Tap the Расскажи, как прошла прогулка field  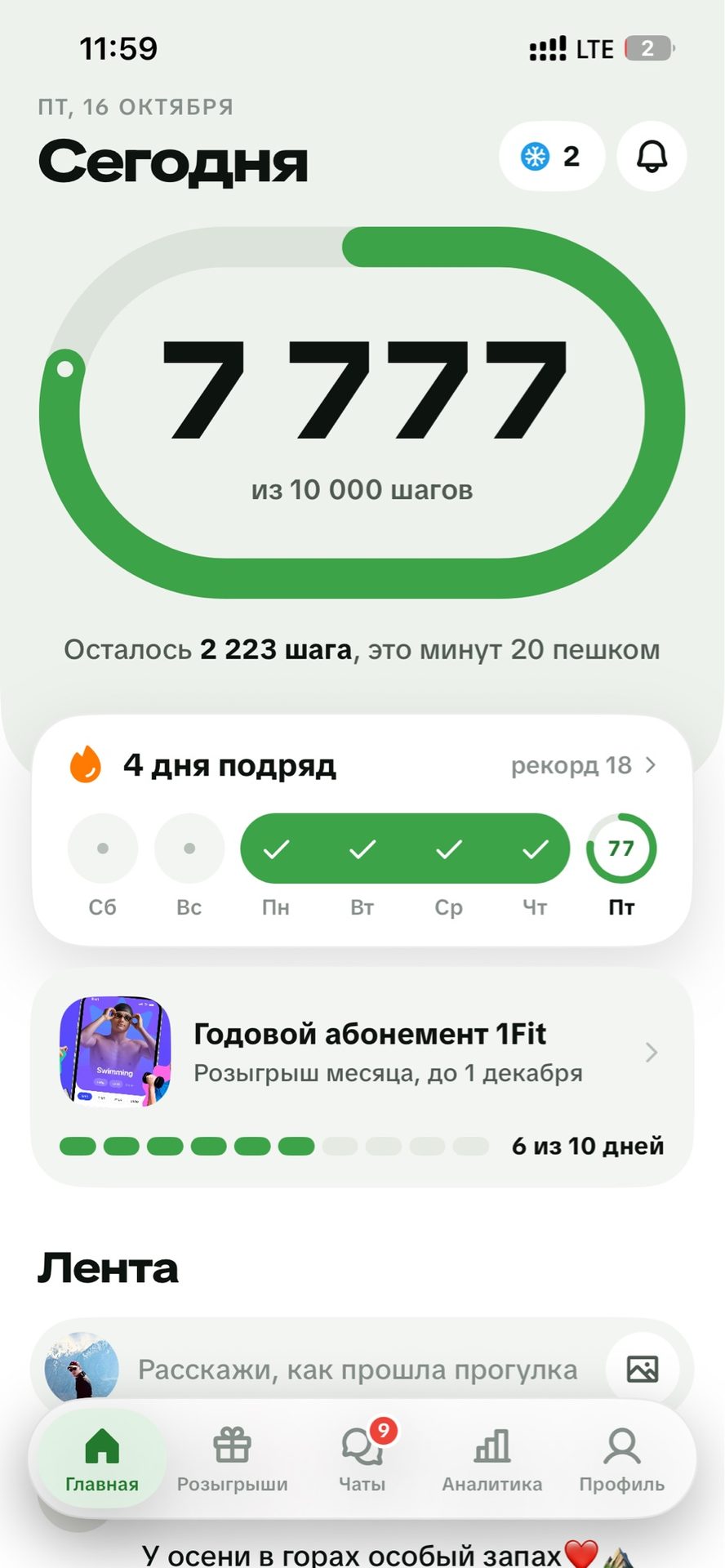tap(357, 1370)
